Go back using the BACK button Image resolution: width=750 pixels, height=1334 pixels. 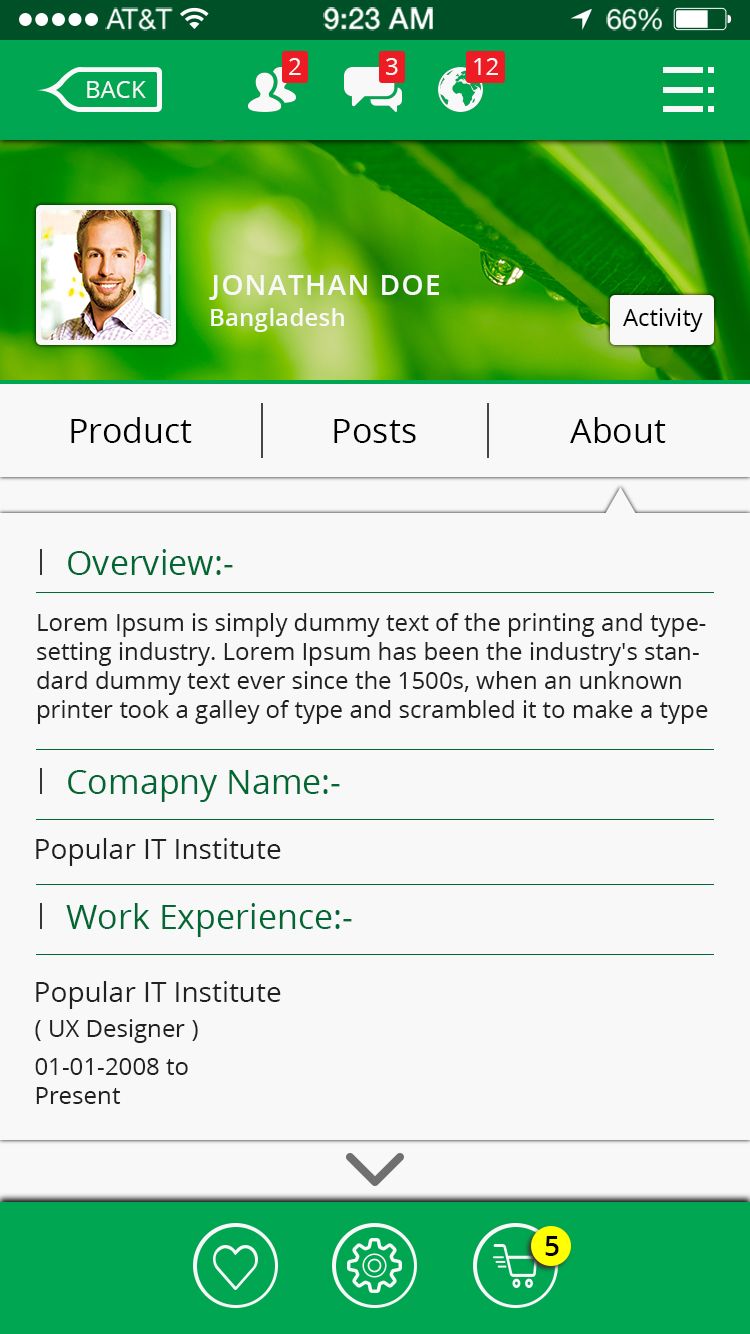(x=102, y=90)
